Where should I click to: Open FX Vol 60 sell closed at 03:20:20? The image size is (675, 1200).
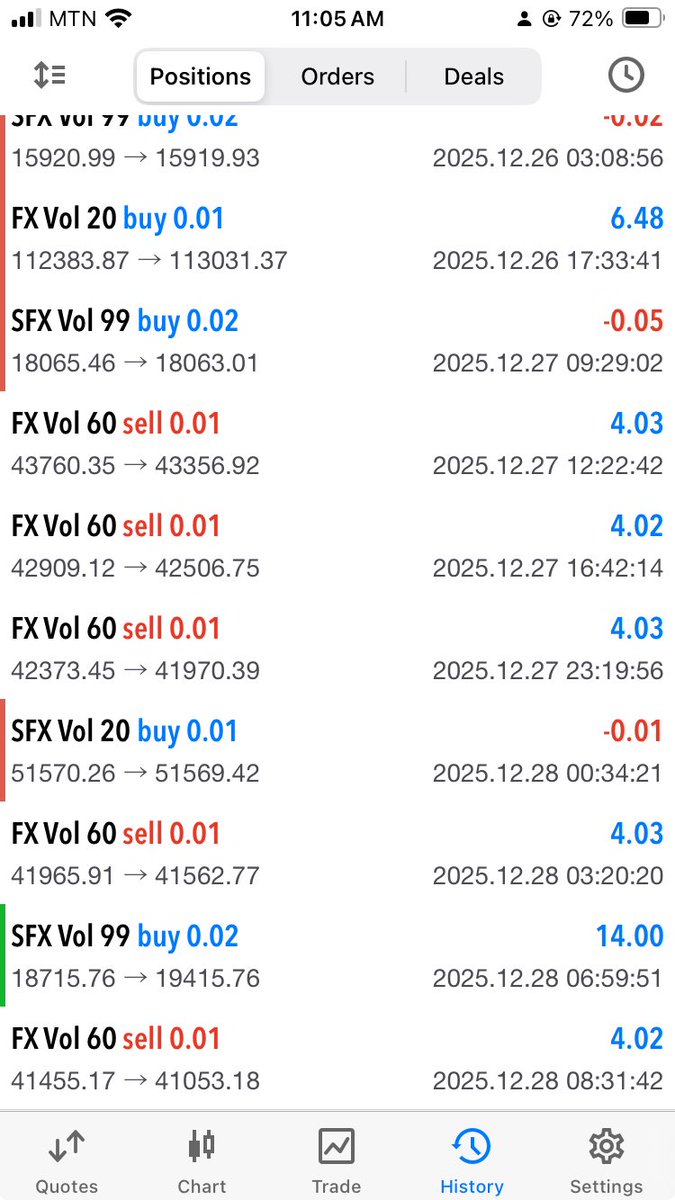pos(337,854)
